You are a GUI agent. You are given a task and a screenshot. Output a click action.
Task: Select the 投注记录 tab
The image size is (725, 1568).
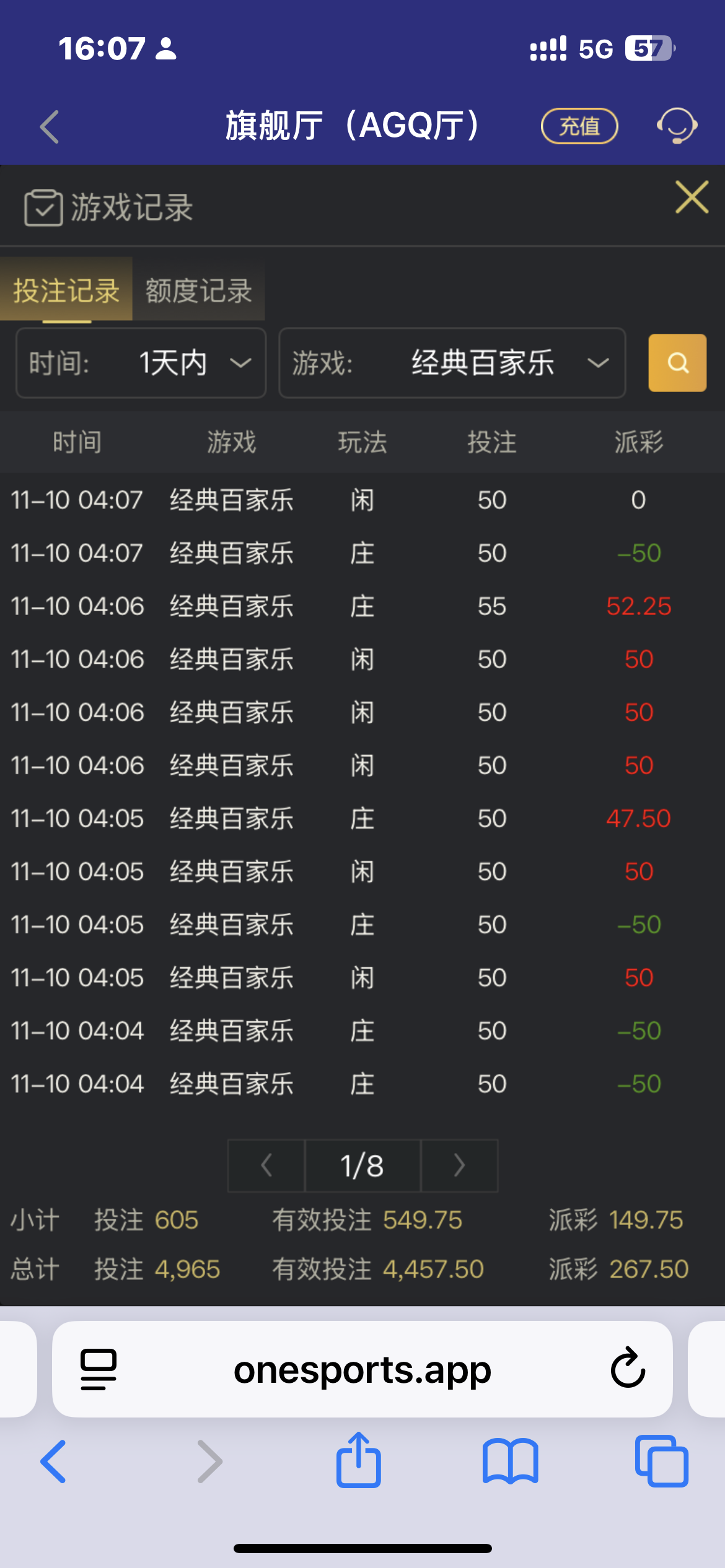click(66, 290)
